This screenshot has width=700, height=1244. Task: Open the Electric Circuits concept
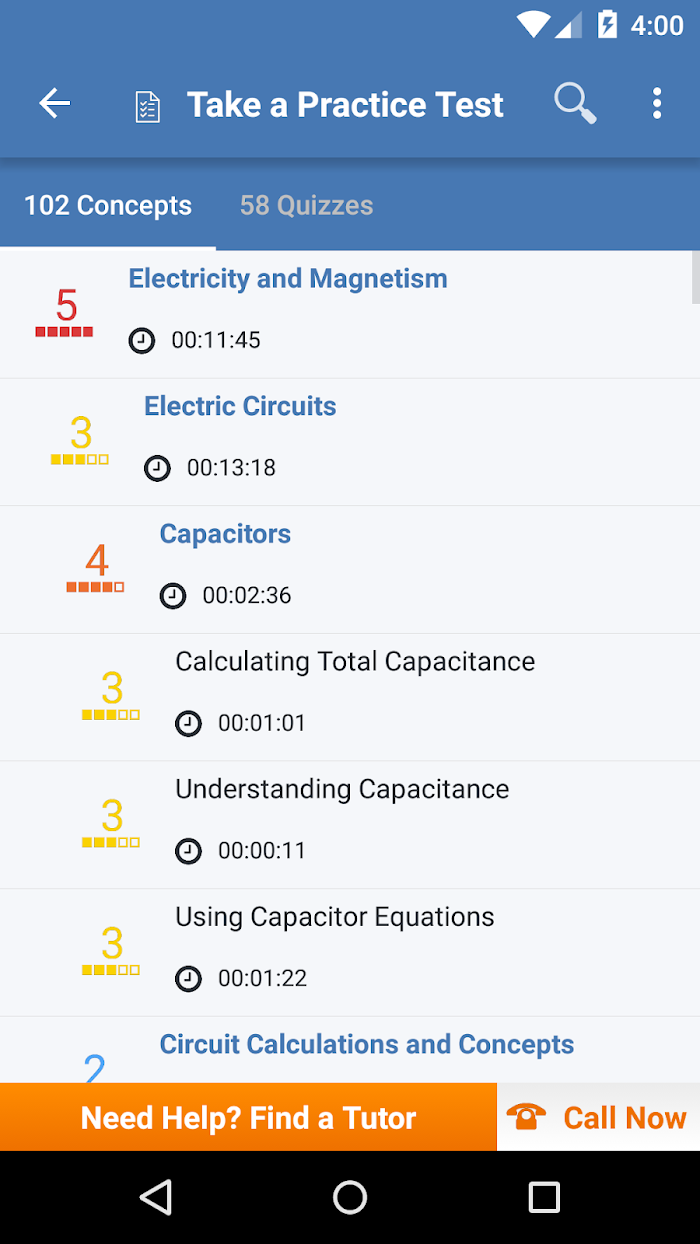350,442
